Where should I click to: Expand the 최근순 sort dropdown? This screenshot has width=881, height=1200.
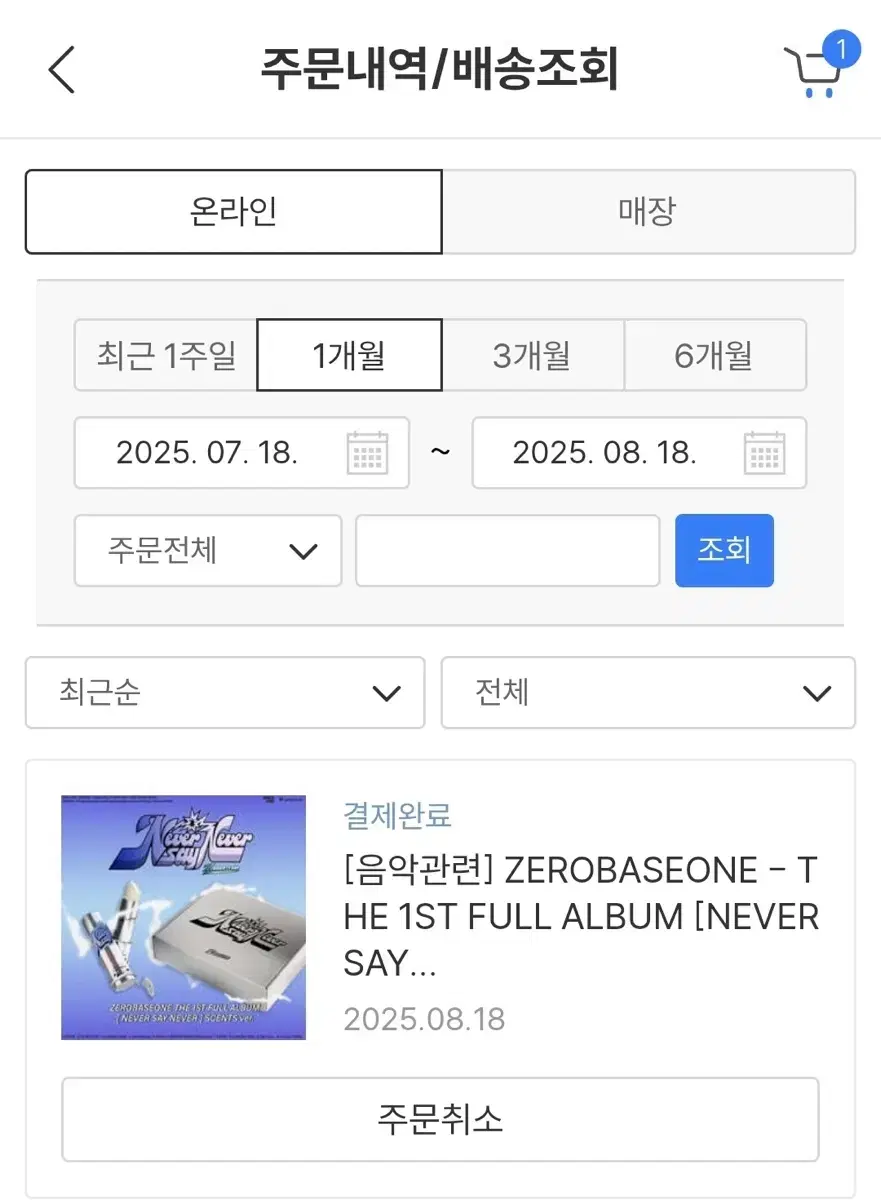tap(224, 693)
